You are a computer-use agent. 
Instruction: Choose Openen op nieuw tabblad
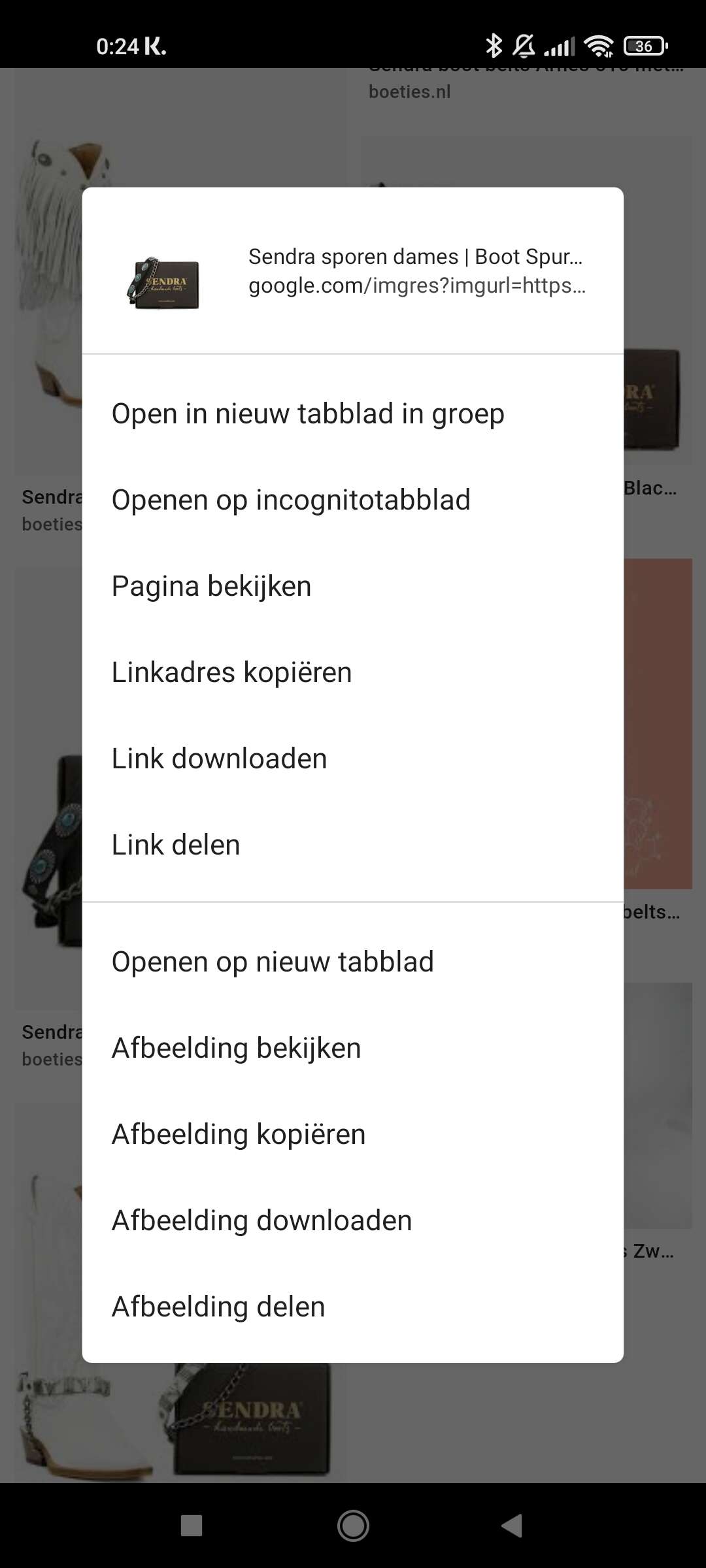click(353, 962)
